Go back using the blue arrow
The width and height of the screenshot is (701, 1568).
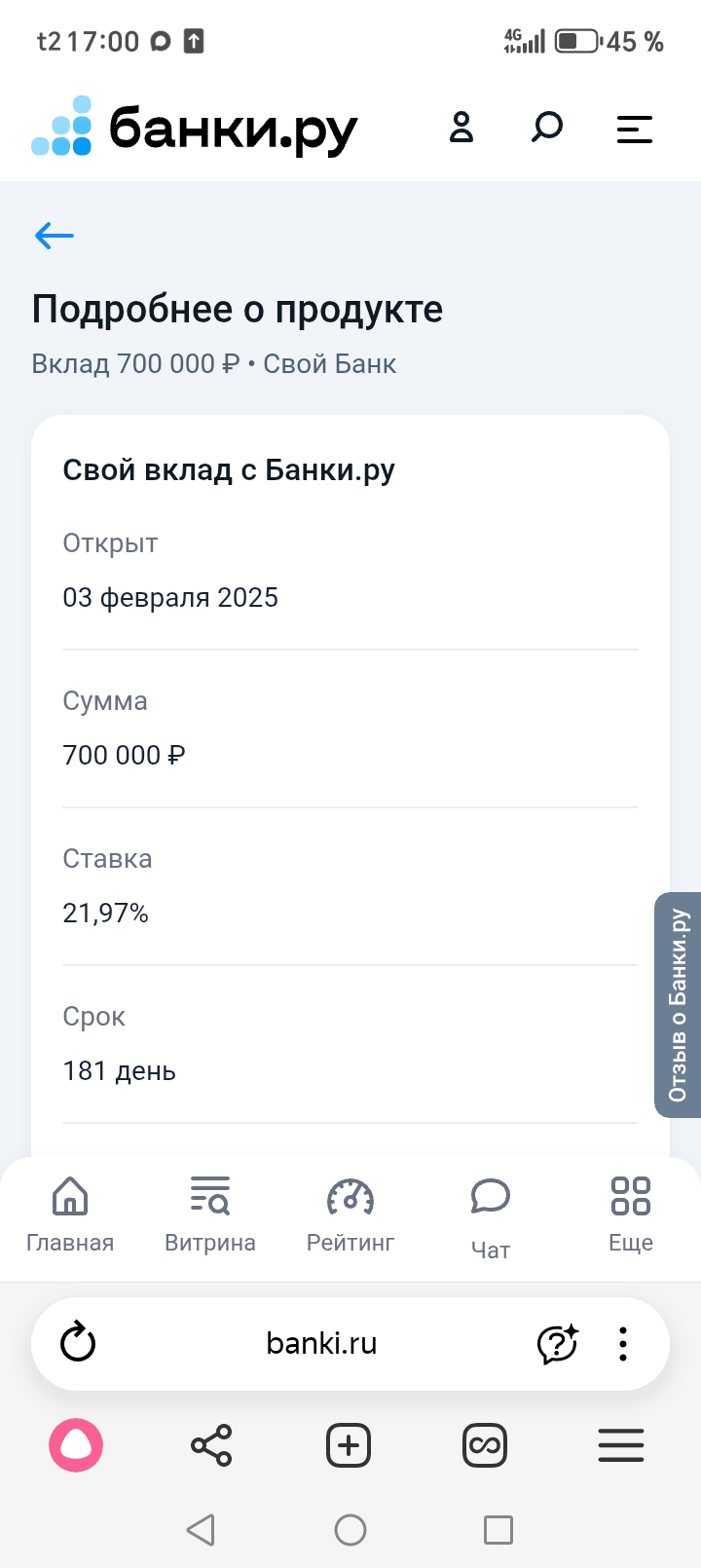point(55,235)
